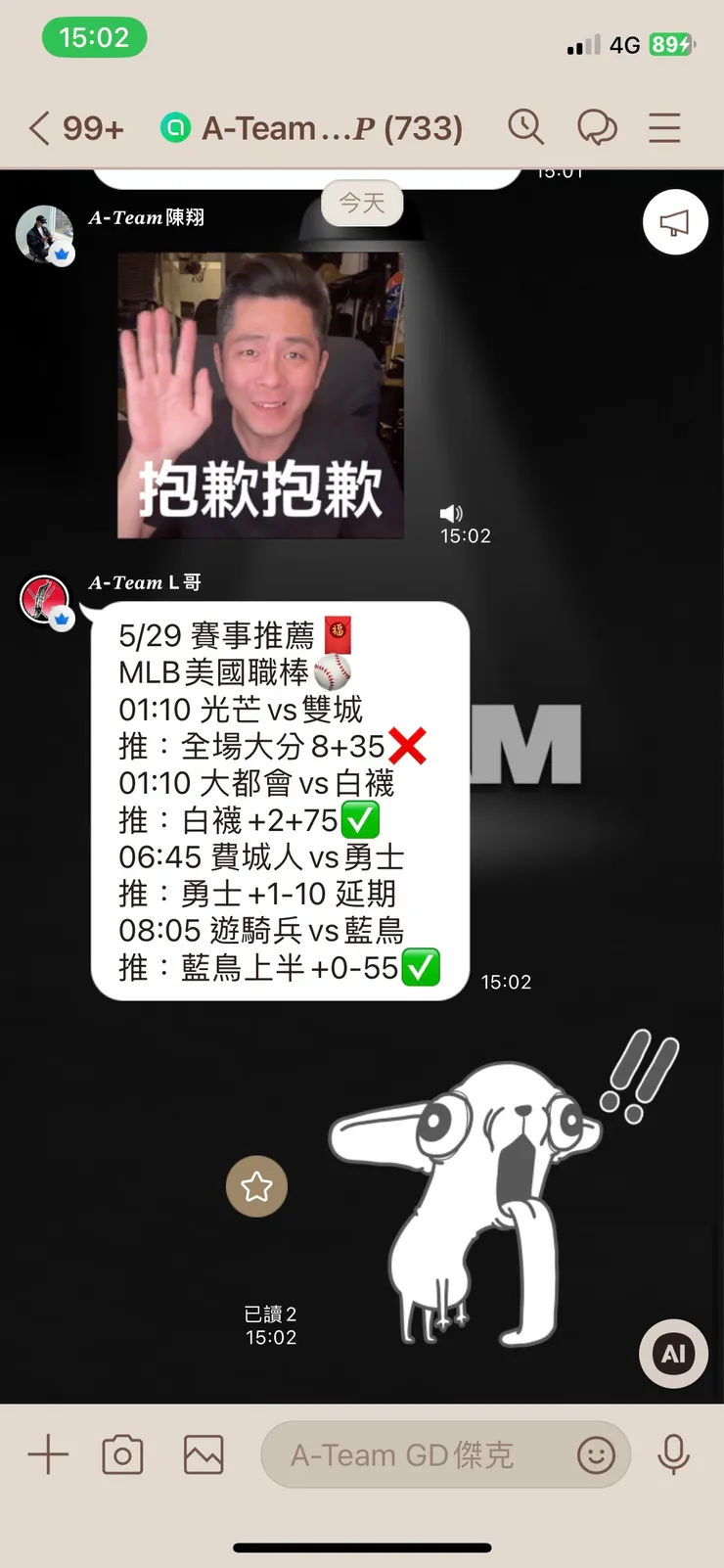Tap 已讀 2 read receipt label
The width and height of the screenshot is (724, 1568).
coord(270,1314)
